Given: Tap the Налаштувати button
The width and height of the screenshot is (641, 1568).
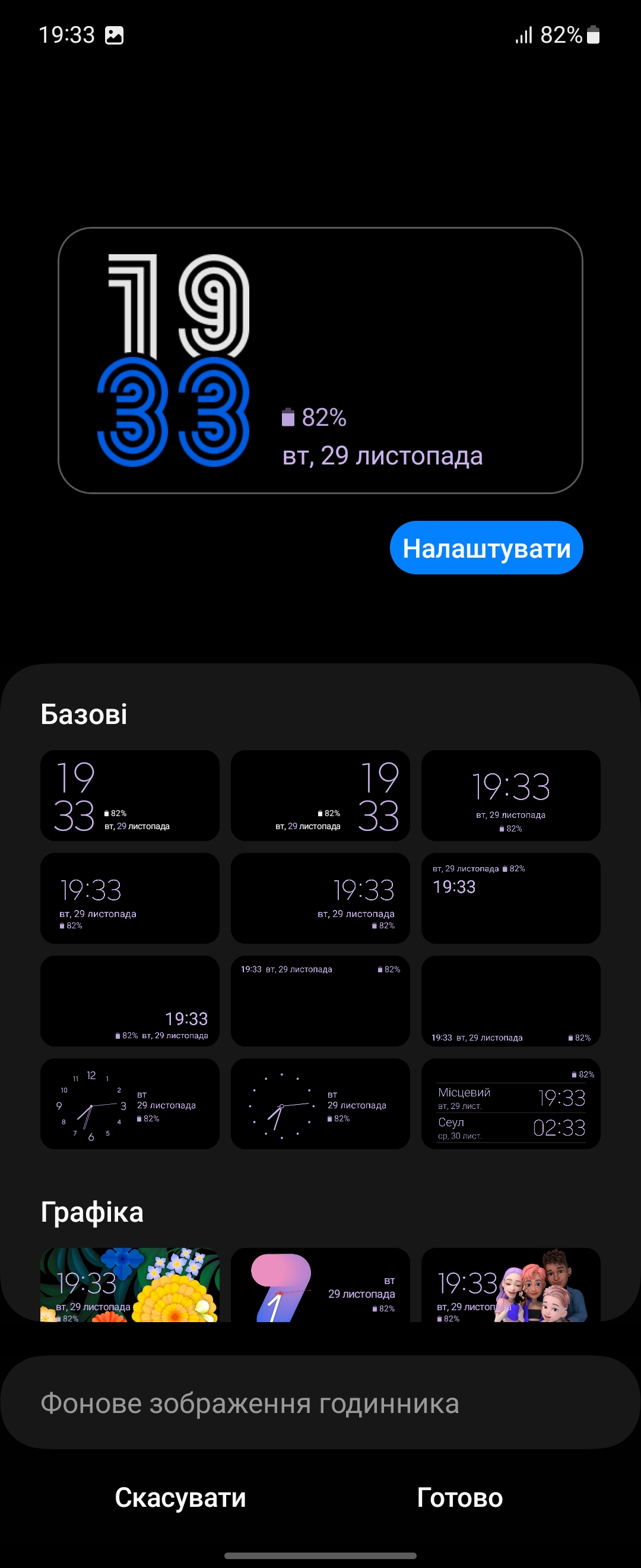Looking at the screenshot, I should 486,548.
